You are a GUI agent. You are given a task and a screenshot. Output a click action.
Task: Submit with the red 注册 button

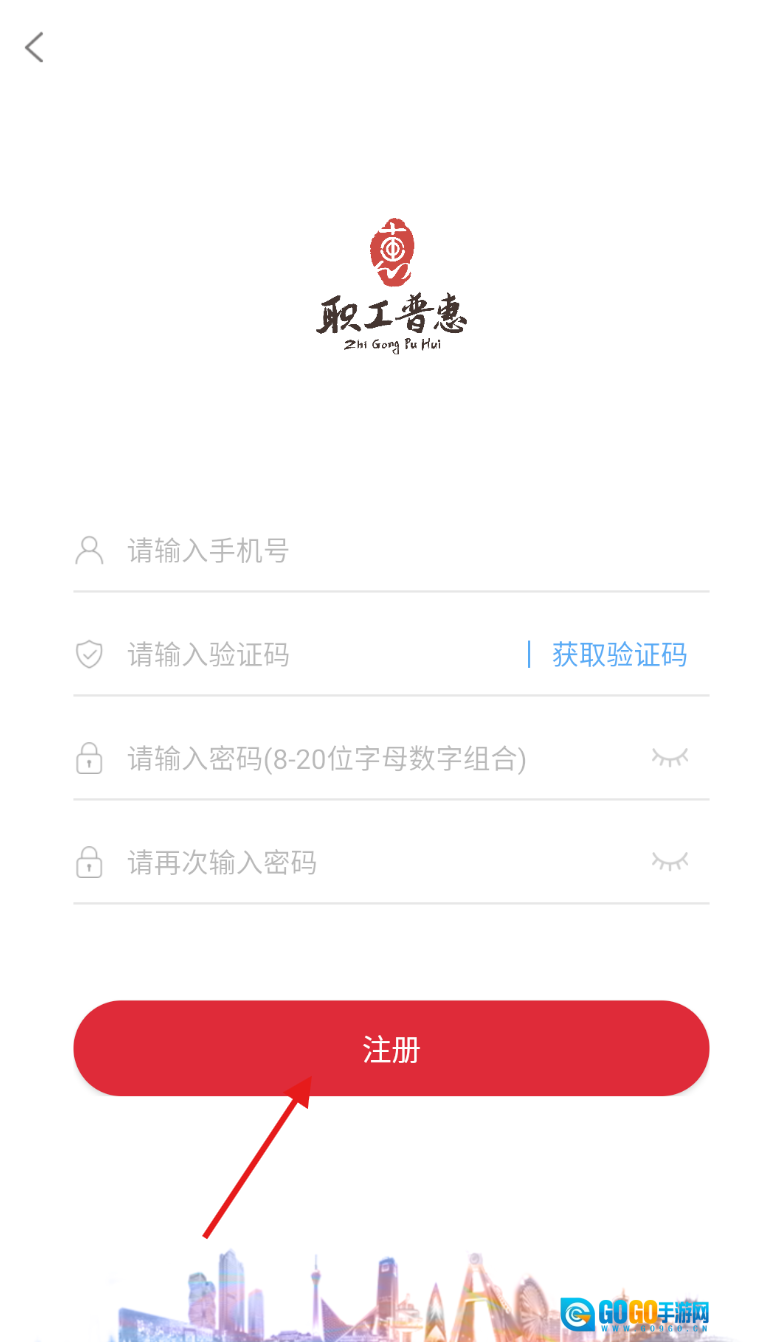pyautogui.click(x=391, y=1049)
